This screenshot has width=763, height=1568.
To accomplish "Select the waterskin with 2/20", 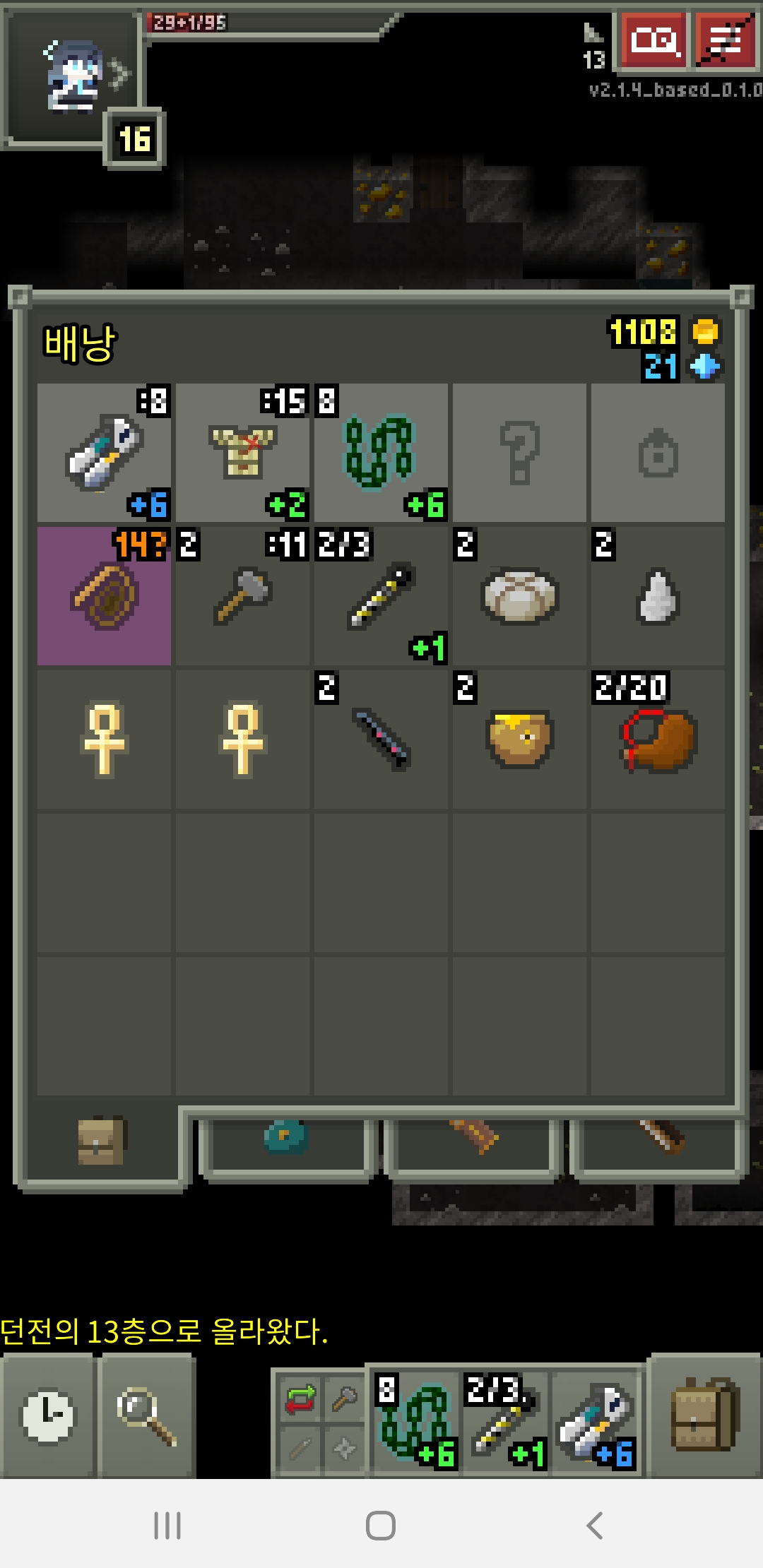I will (x=658, y=740).
